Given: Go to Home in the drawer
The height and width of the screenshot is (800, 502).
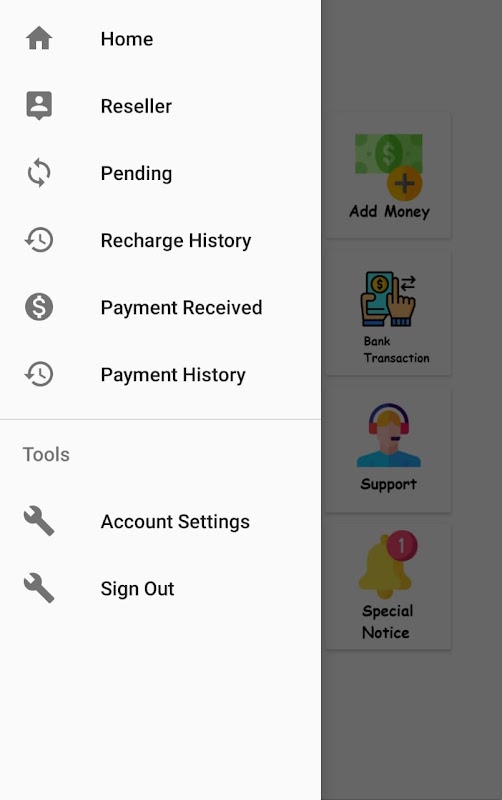Looking at the screenshot, I should coord(160,39).
